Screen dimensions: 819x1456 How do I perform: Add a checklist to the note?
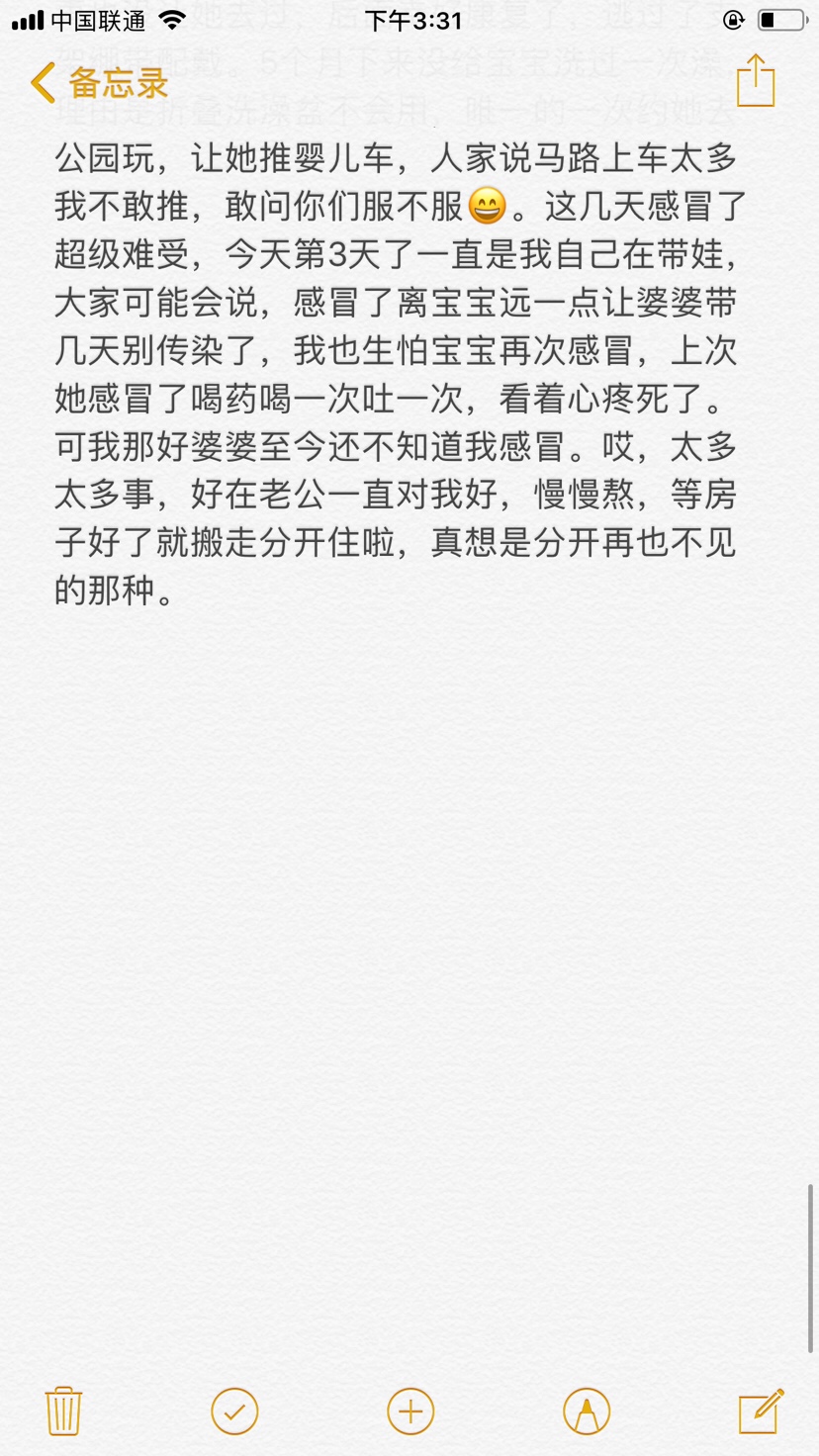coord(234,1410)
